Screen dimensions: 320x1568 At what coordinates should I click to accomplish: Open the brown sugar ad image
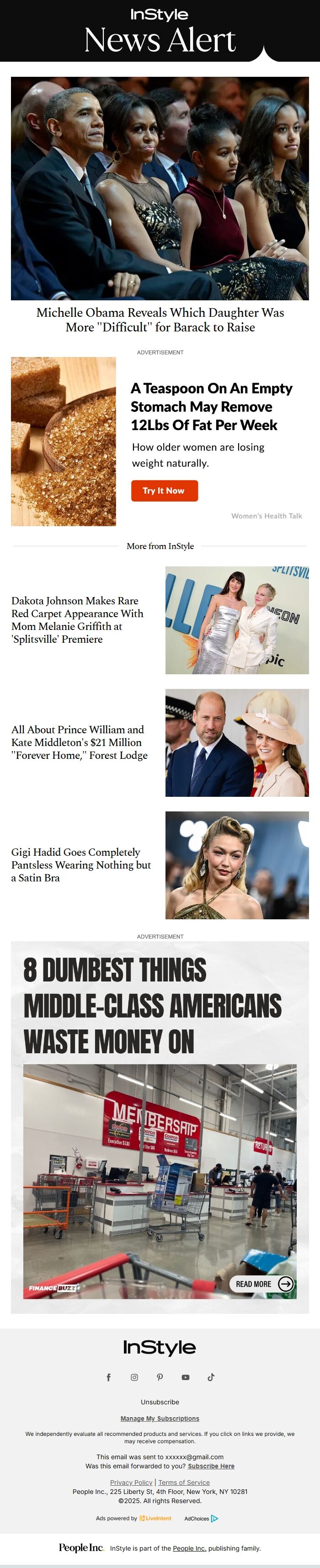[63, 441]
